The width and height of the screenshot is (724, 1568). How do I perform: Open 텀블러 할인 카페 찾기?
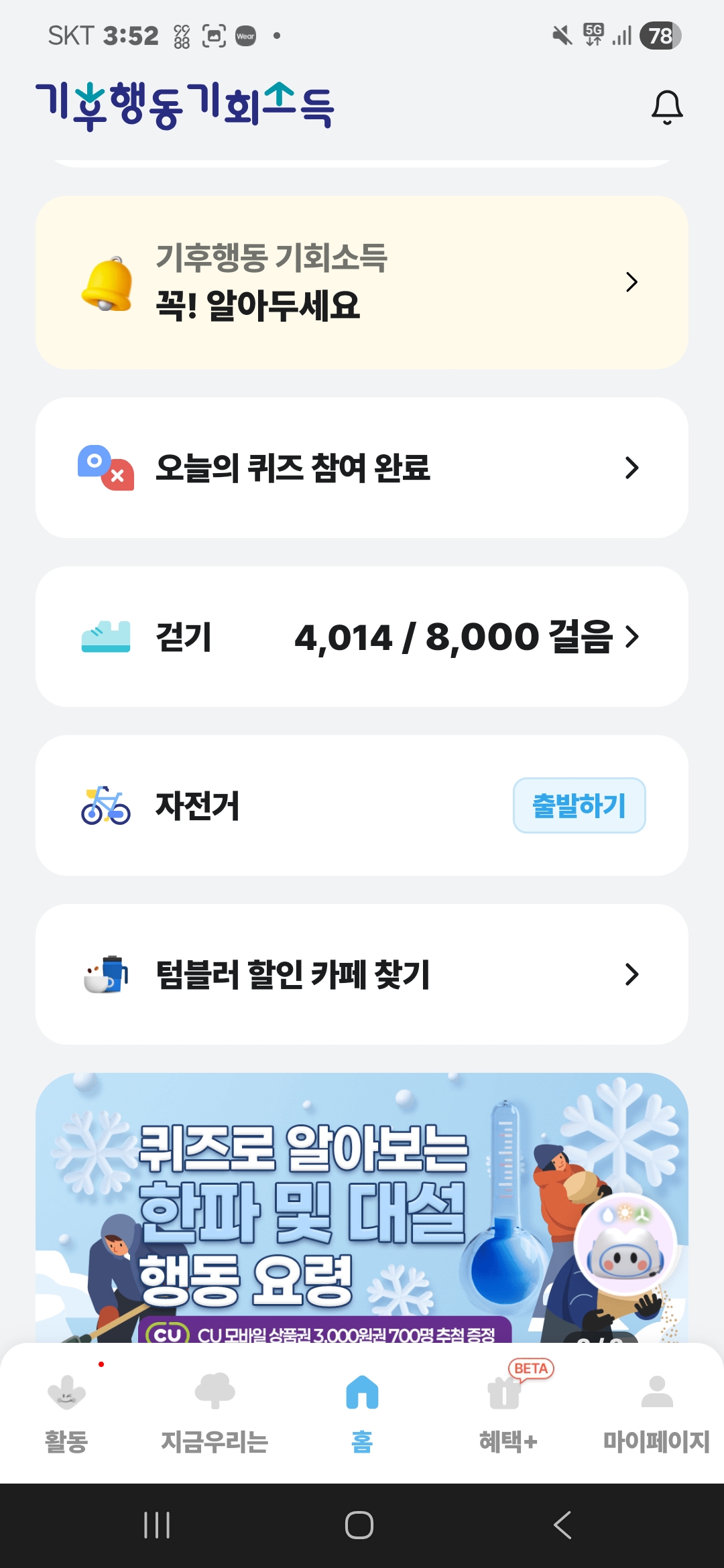[362, 974]
